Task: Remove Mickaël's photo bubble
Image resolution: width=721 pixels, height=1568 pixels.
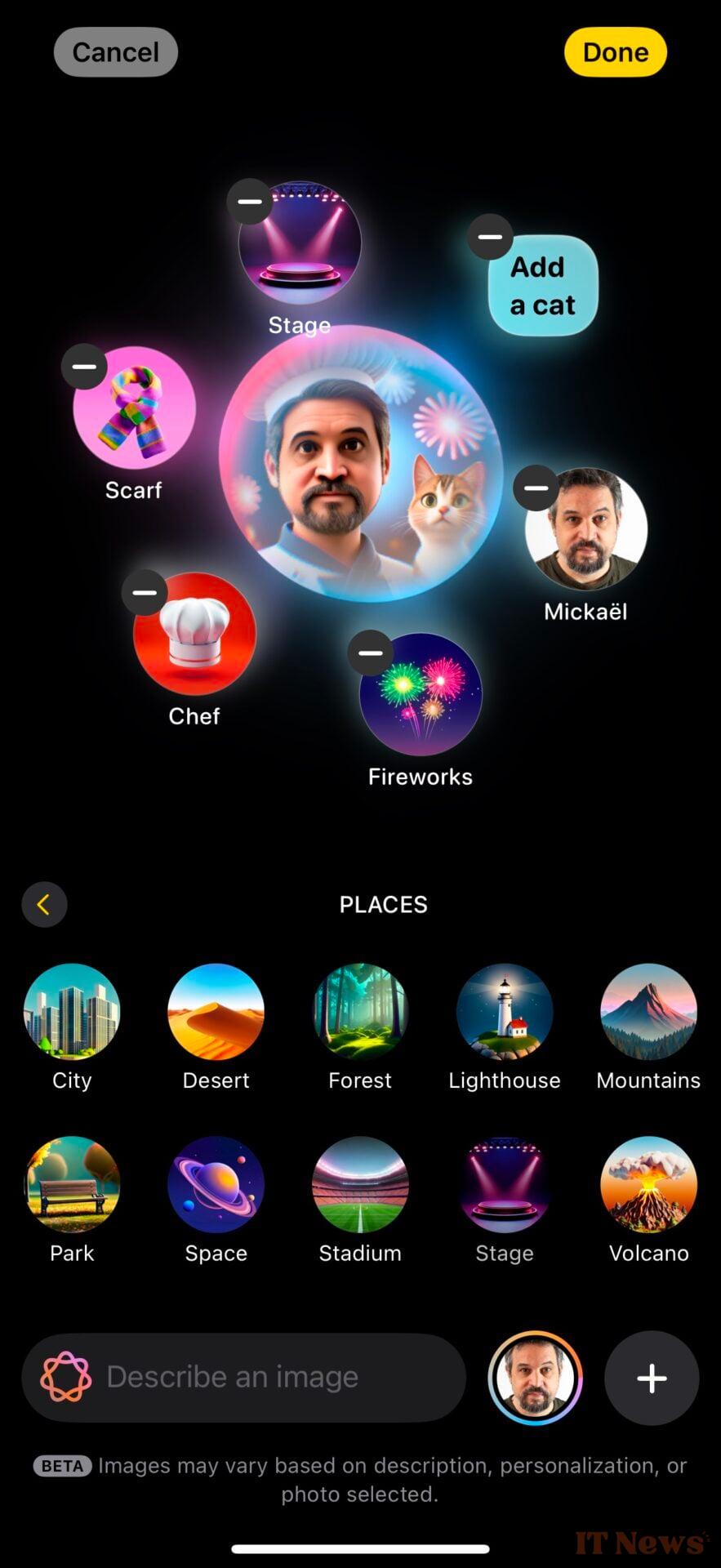Action: point(536,488)
